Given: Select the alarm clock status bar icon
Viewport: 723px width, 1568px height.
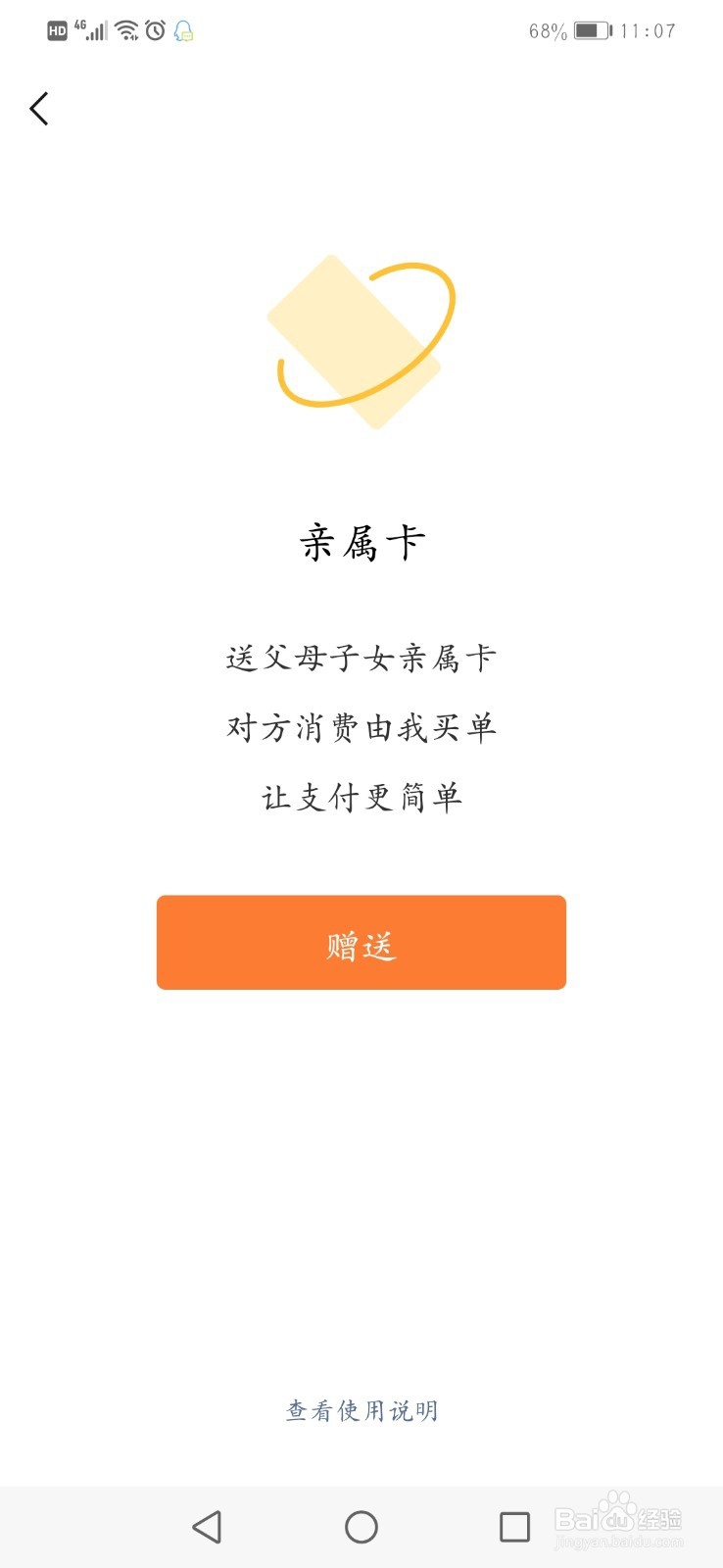Looking at the screenshot, I should pyautogui.click(x=154, y=30).
